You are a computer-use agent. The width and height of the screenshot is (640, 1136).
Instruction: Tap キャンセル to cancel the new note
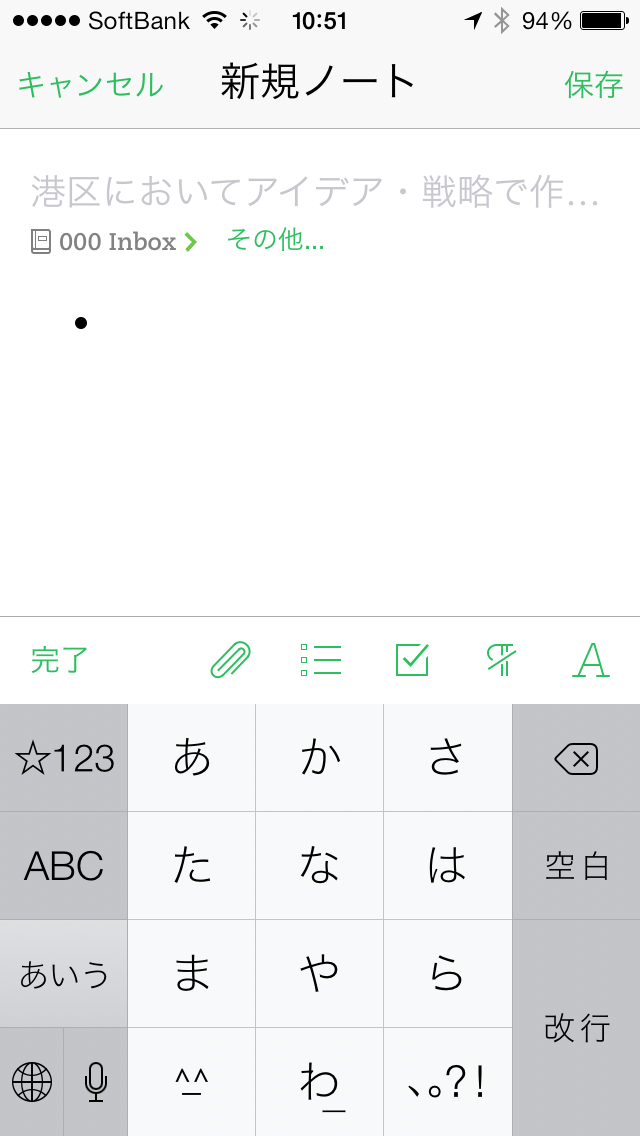[90, 84]
